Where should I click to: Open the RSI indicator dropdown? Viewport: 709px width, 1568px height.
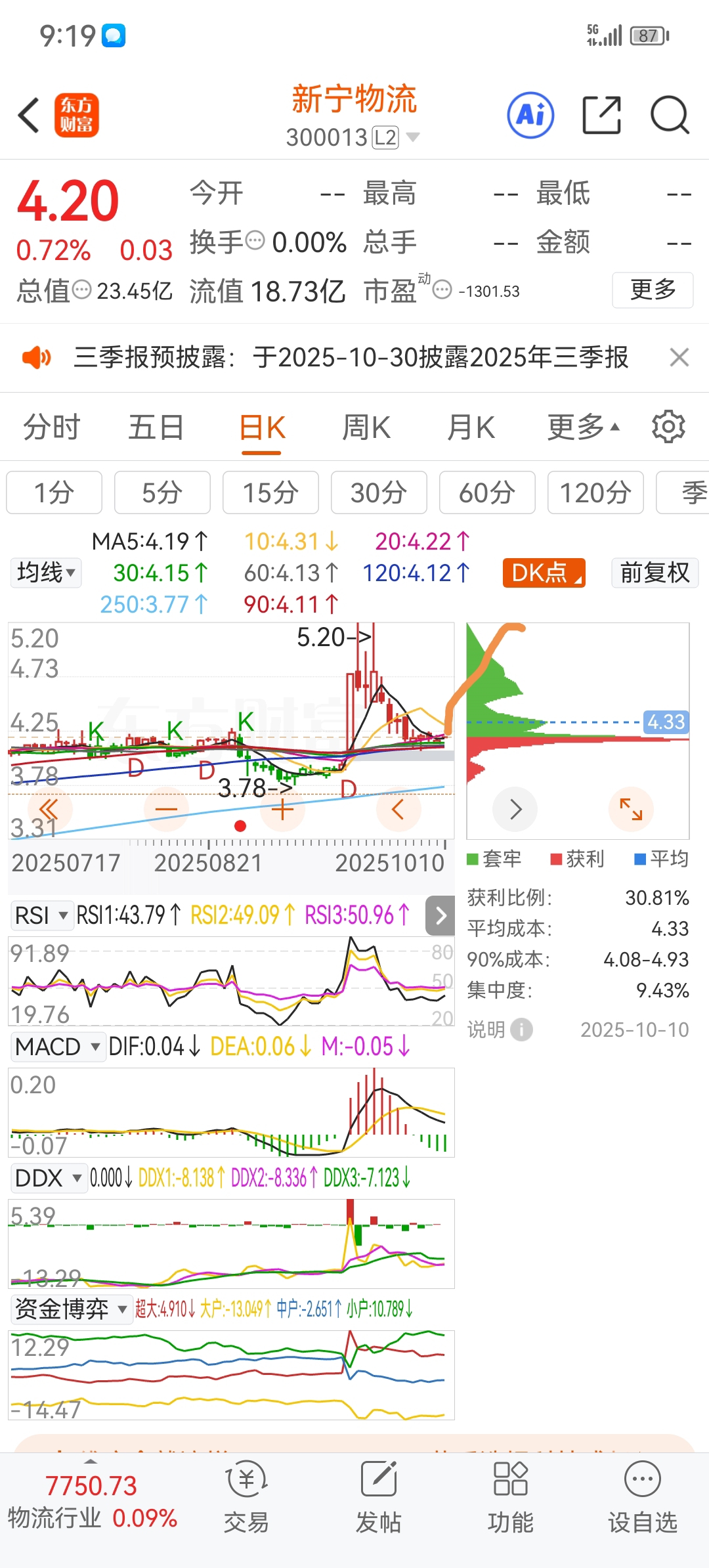tap(41, 915)
